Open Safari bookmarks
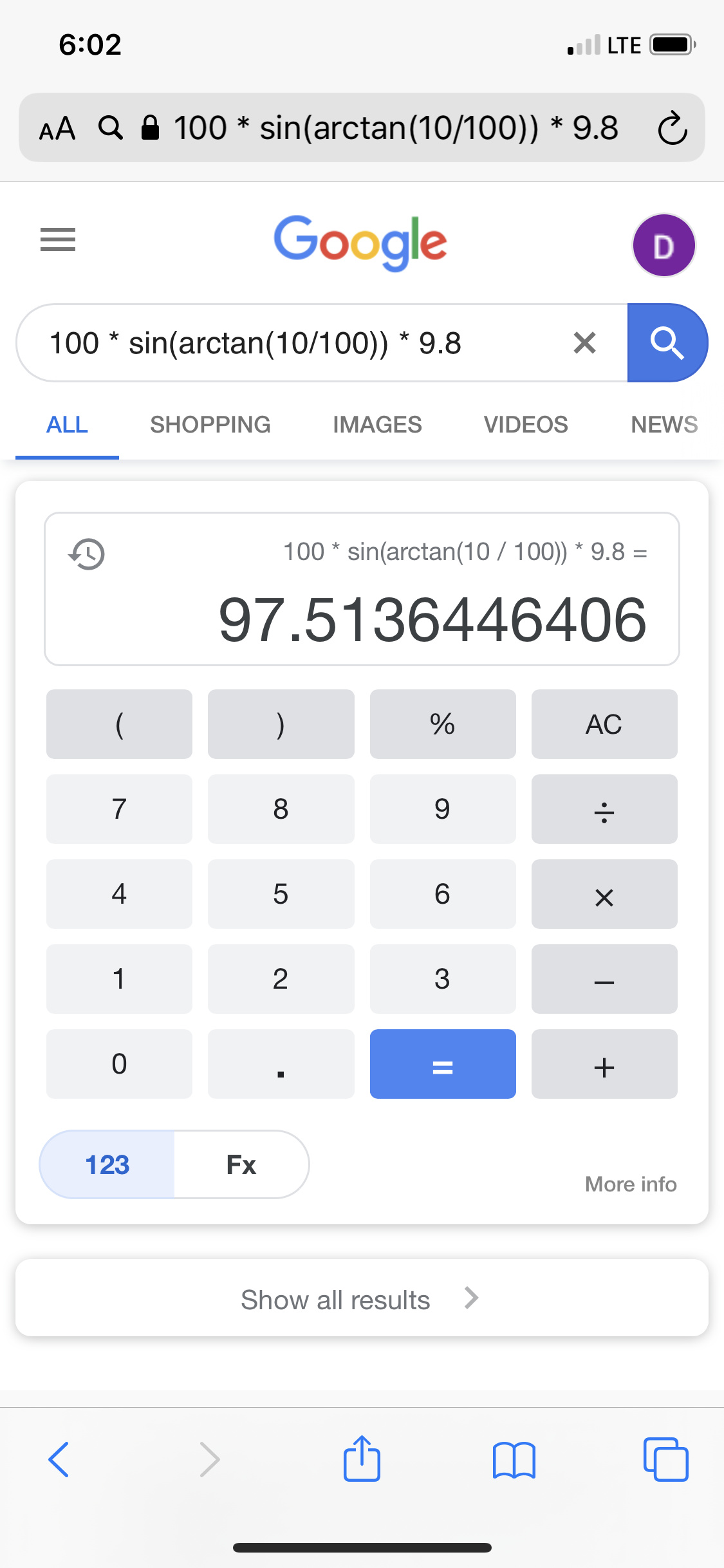 (514, 1460)
